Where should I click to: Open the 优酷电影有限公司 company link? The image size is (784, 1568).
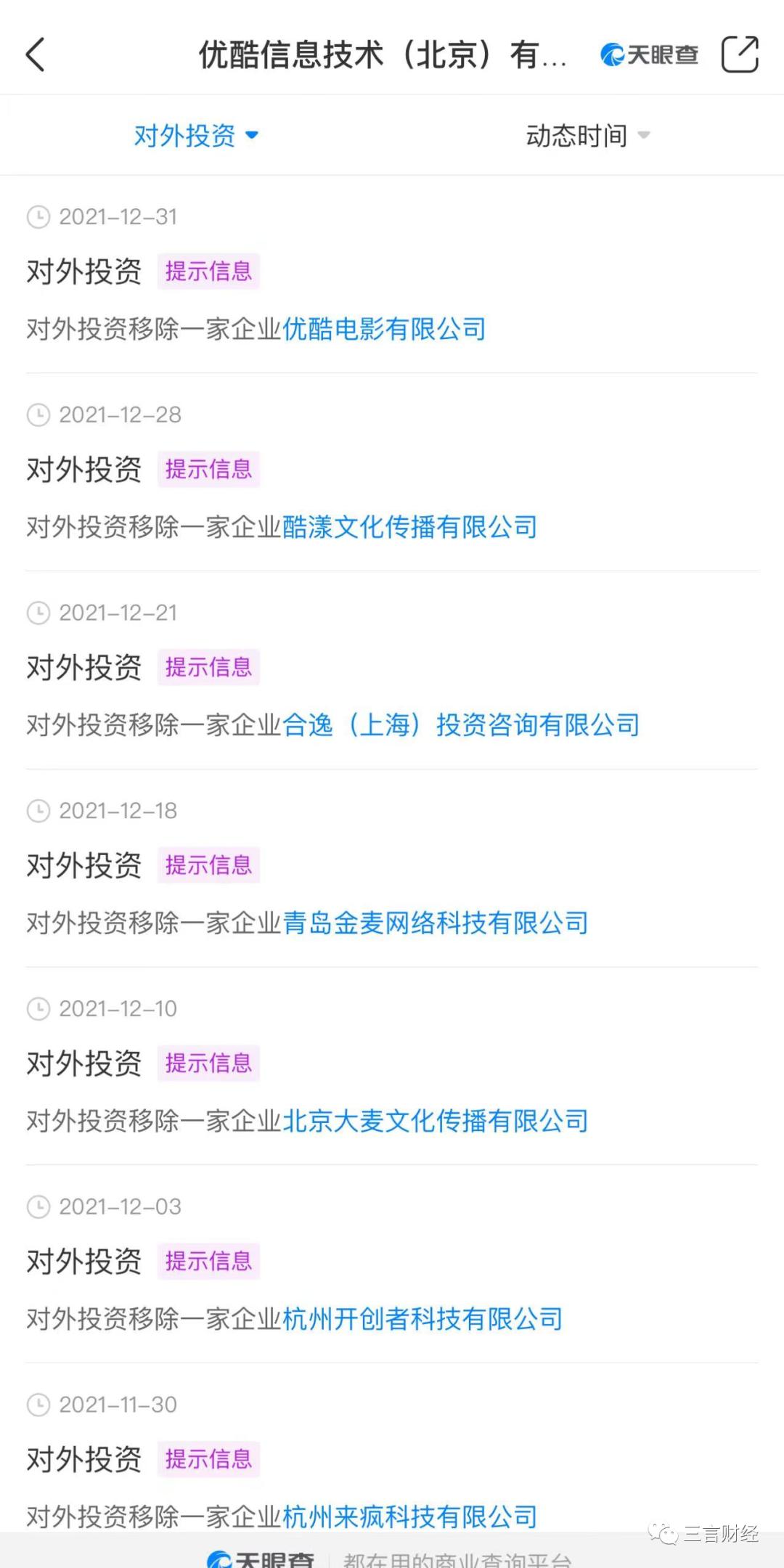384,330
